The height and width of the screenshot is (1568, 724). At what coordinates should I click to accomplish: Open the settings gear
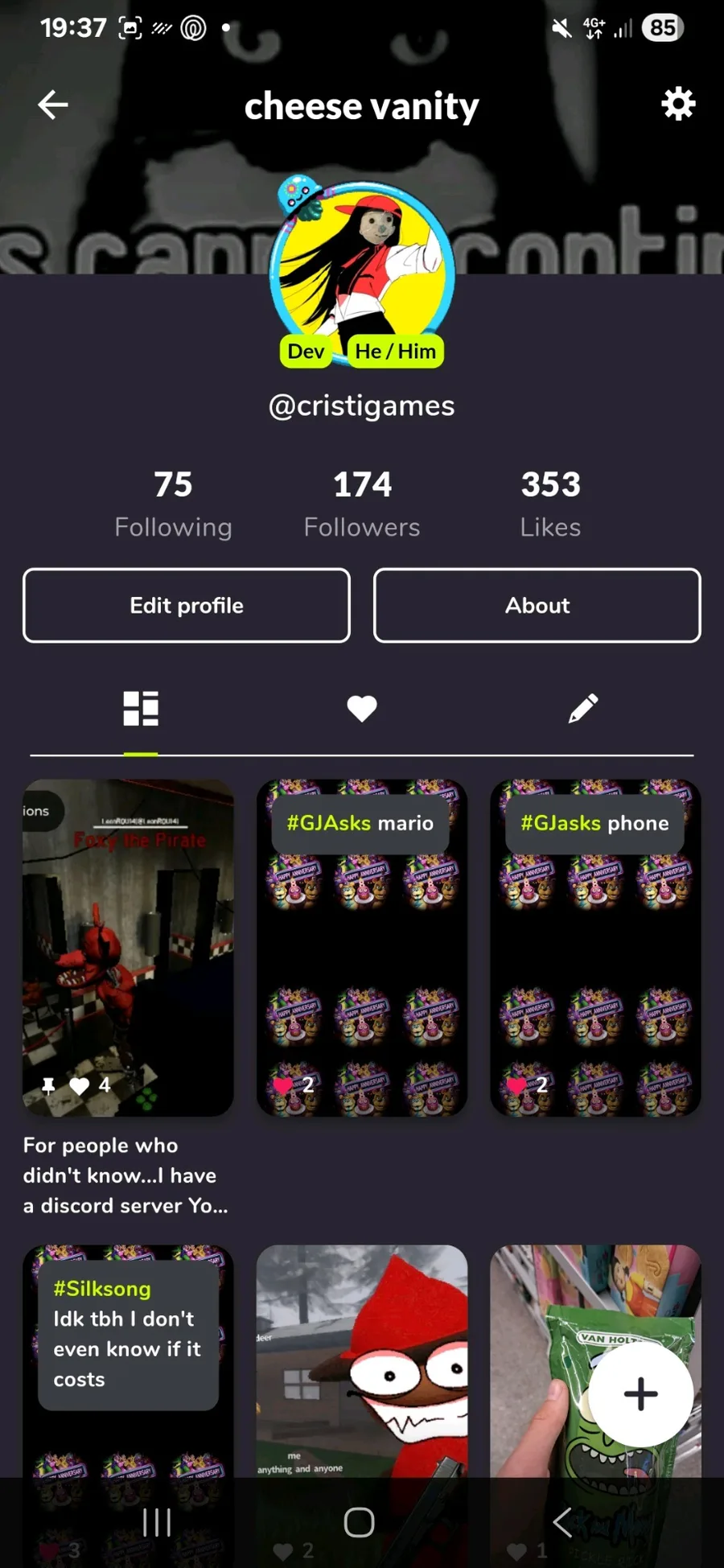(678, 105)
